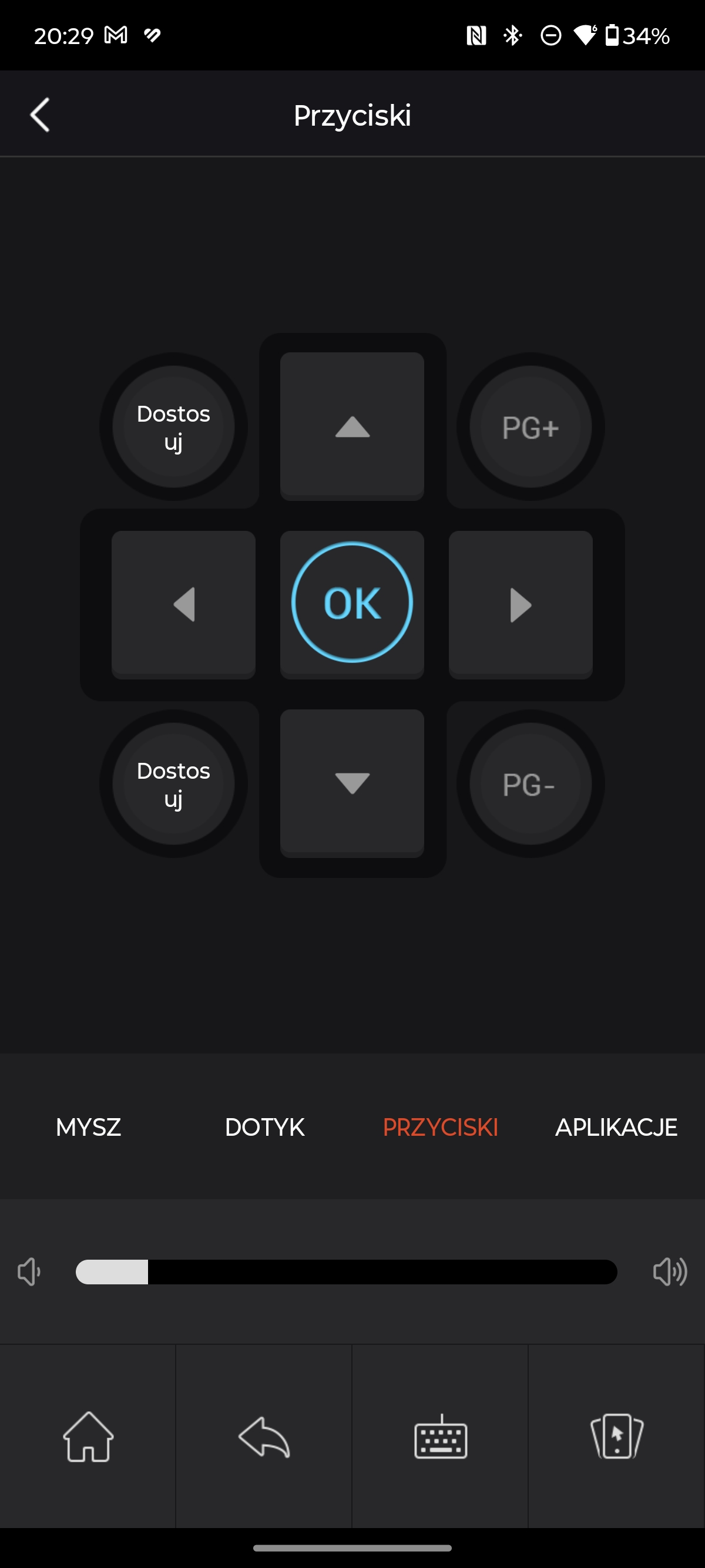Tap the home icon in bottom toolbar
The width and height of the screenshot is (705, 1568).
click(x=88, y=1436)
